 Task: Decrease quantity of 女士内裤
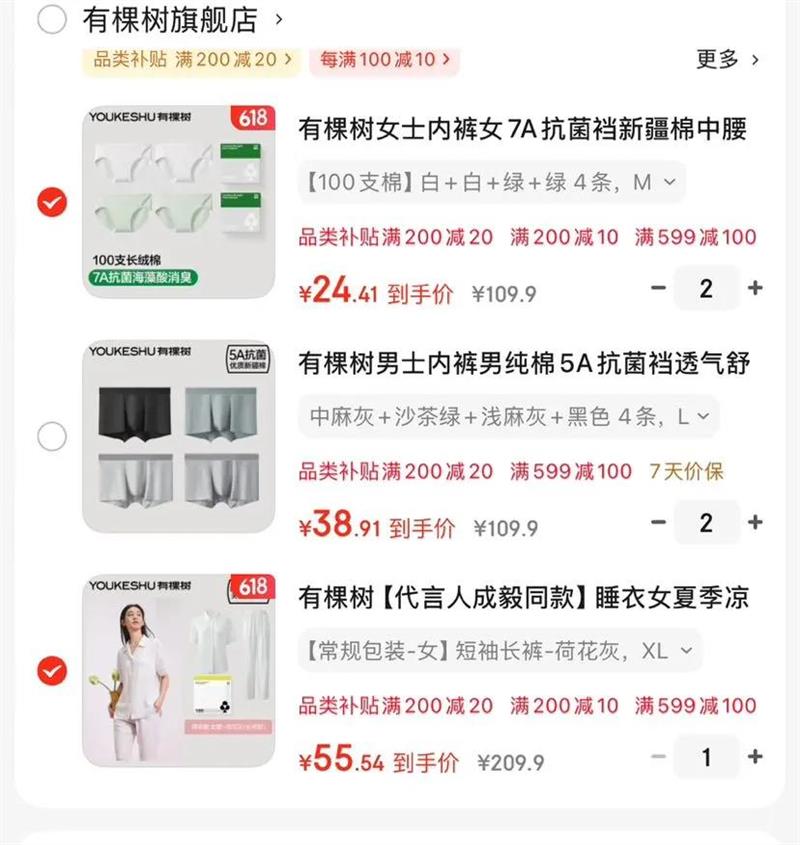click(658, 289)
